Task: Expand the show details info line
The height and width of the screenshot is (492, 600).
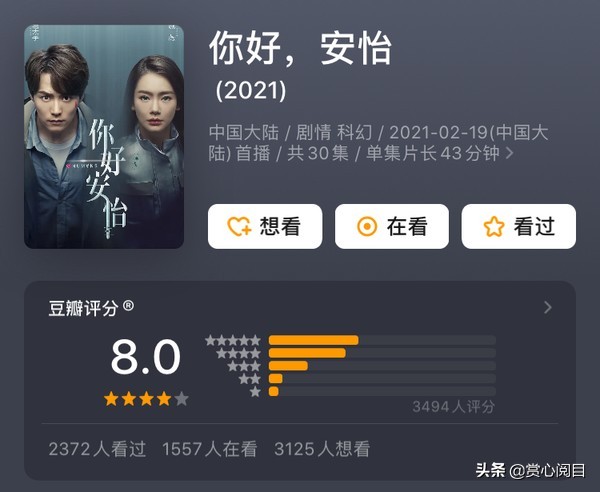Action: 510,153
